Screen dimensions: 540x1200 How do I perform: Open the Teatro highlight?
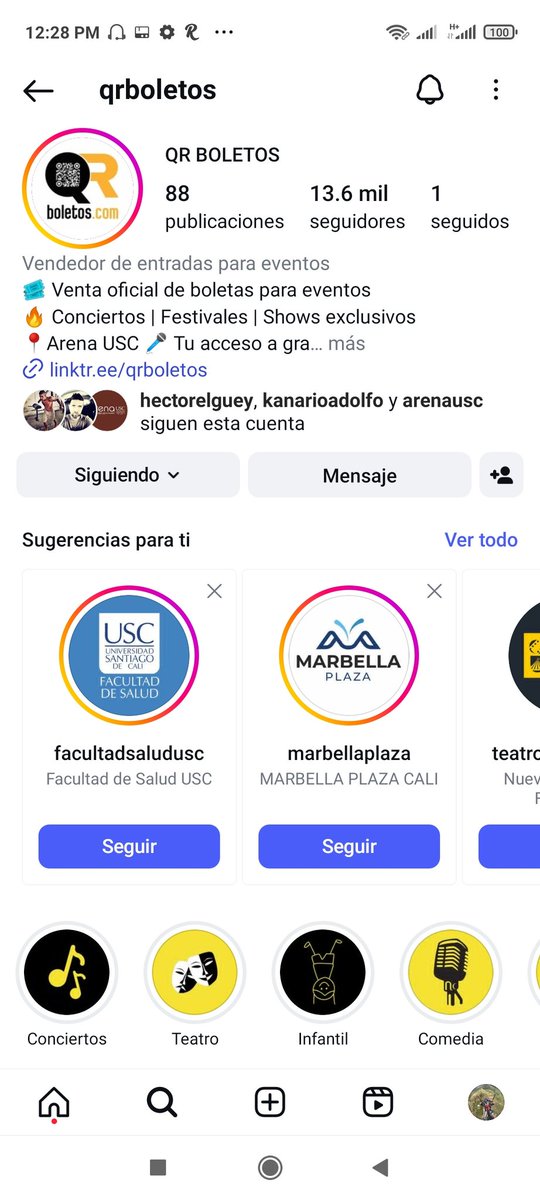pos(195,971)
